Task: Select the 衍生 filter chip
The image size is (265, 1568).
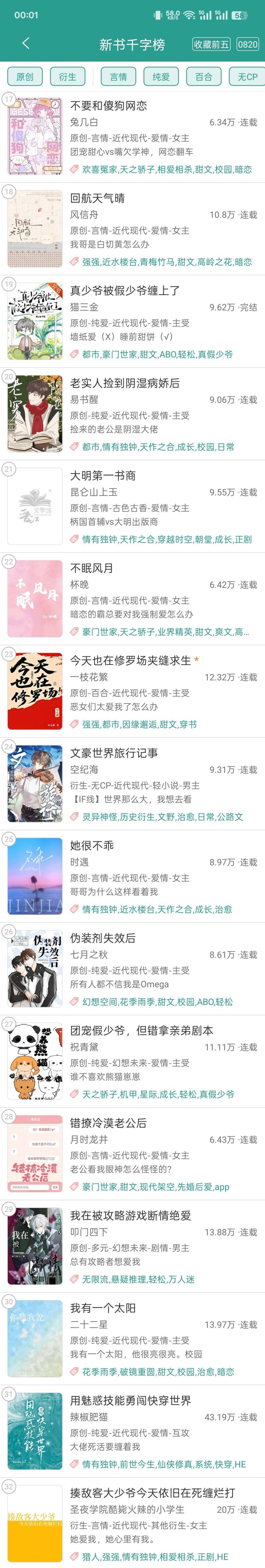Action: (x=68, y=77)
